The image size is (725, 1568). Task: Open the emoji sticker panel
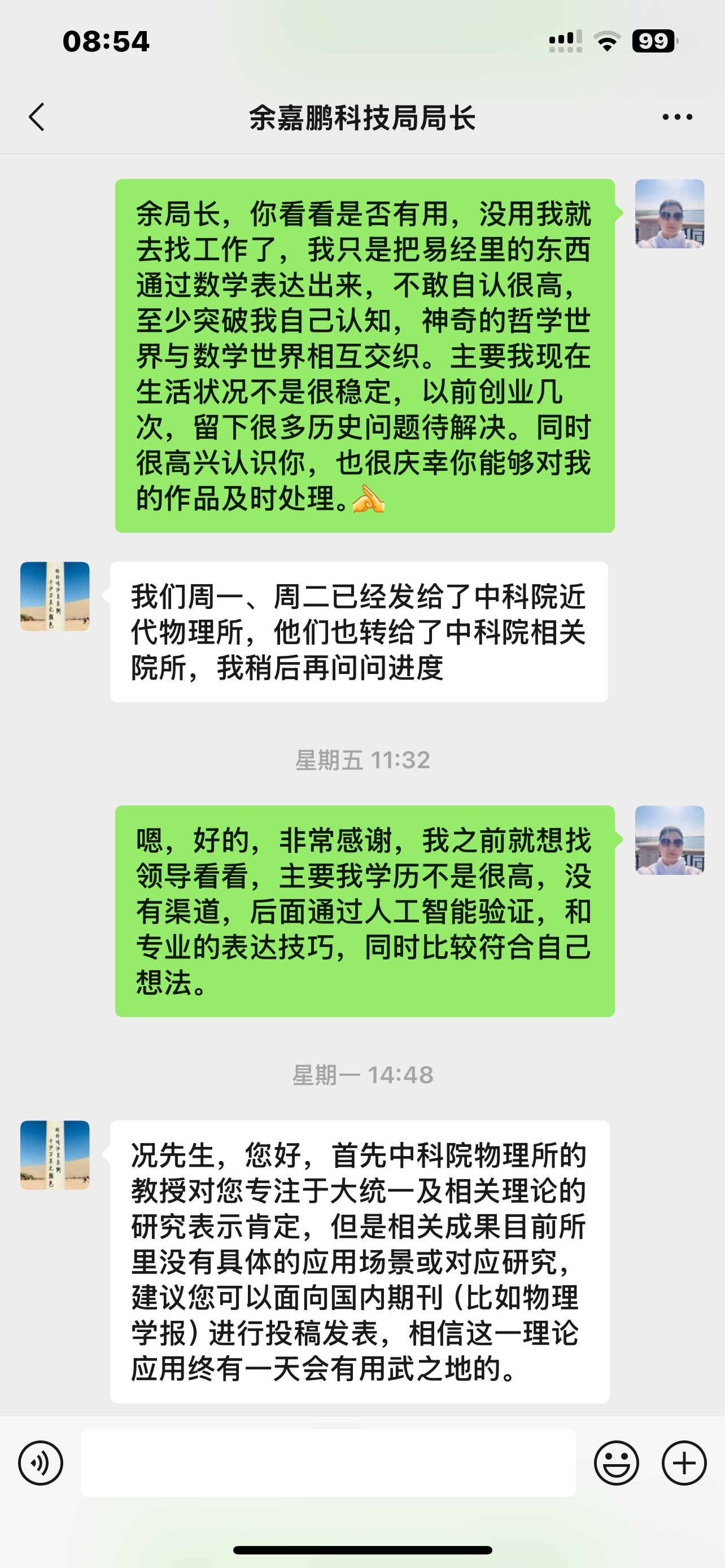pos(616,1462)
